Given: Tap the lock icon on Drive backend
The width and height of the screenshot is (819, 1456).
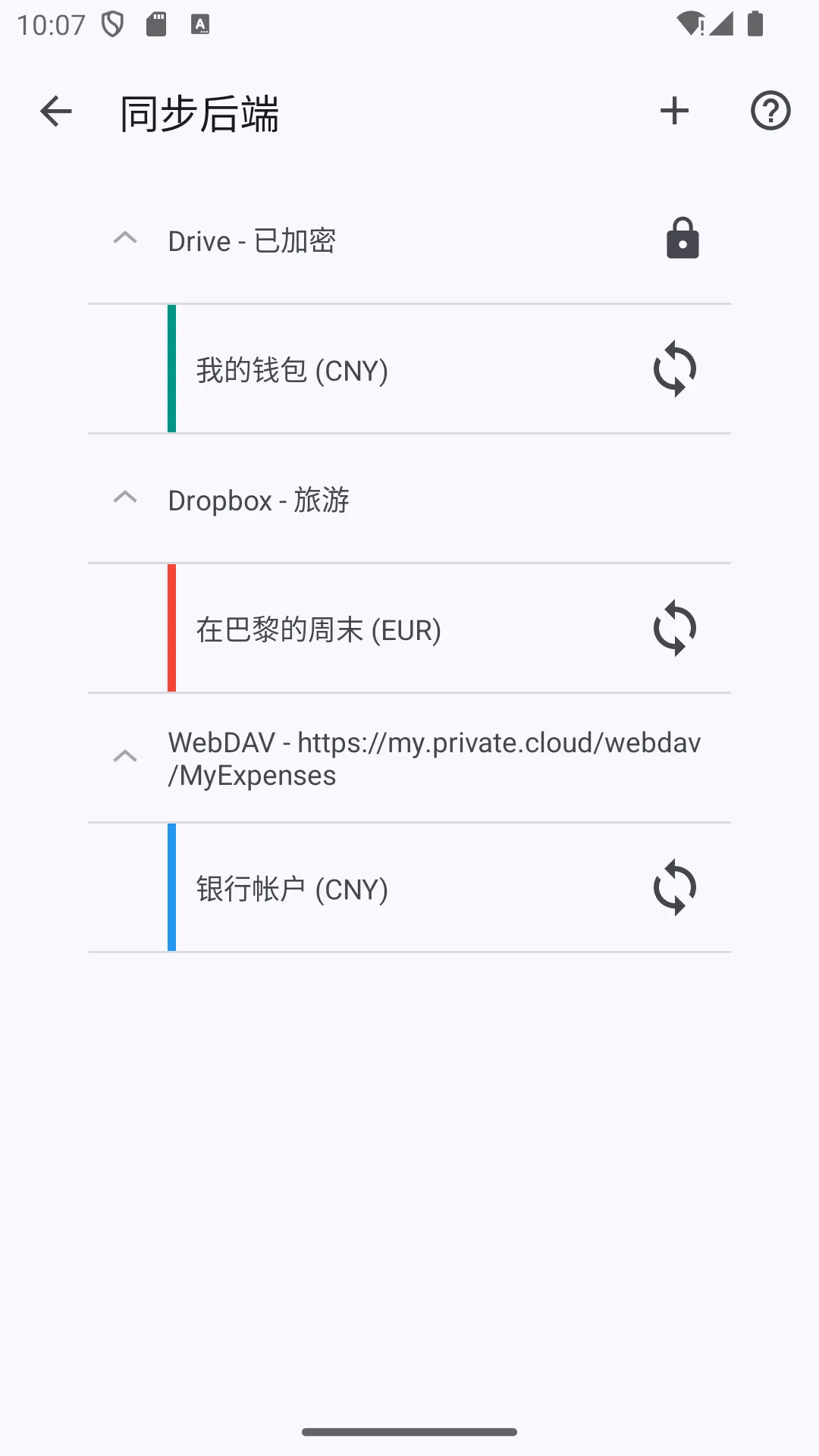Looking at the screenshot, I should click(682, 238).
